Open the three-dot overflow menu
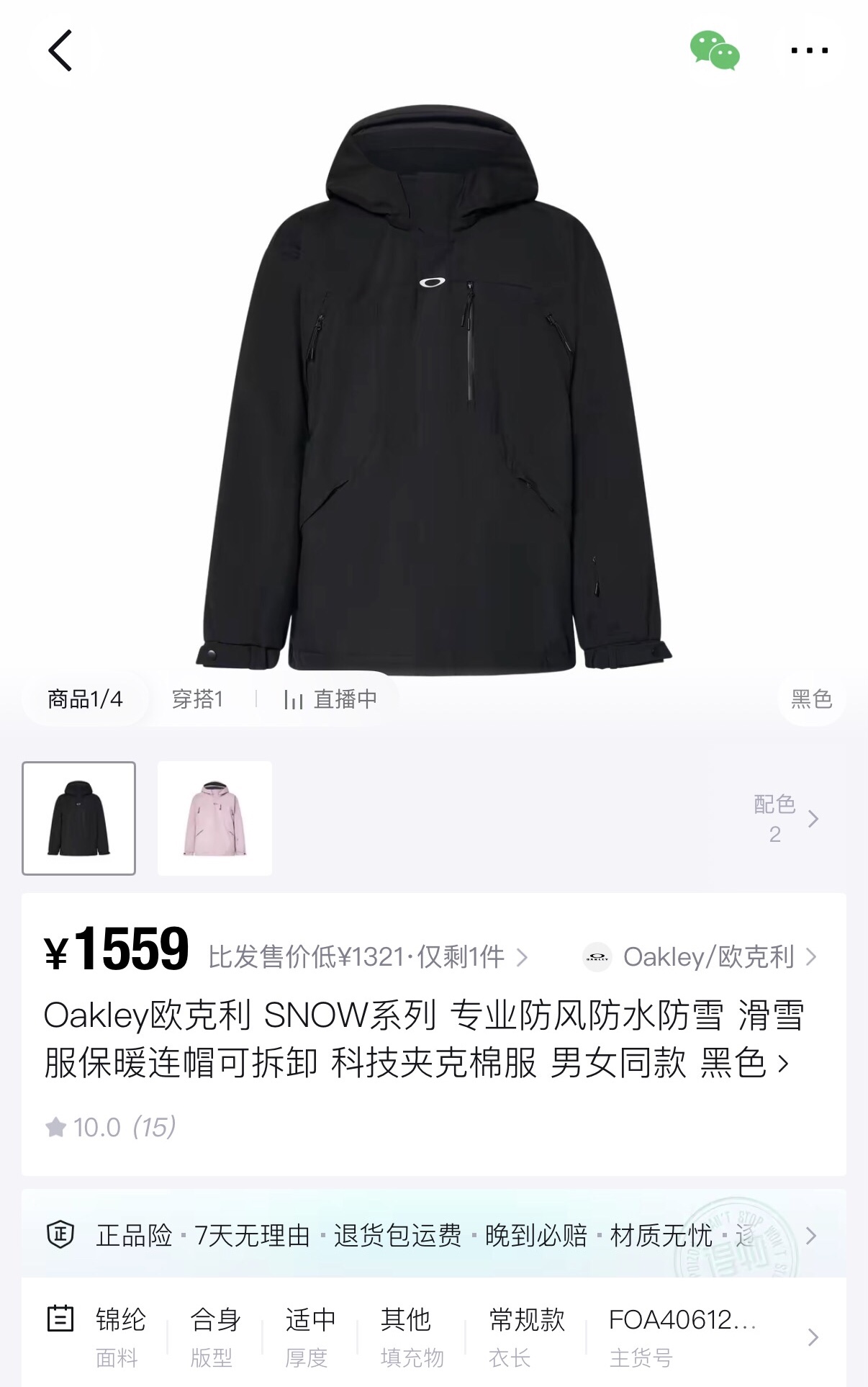This screenshot has height=1387, width=868. [x=809, y=50]
